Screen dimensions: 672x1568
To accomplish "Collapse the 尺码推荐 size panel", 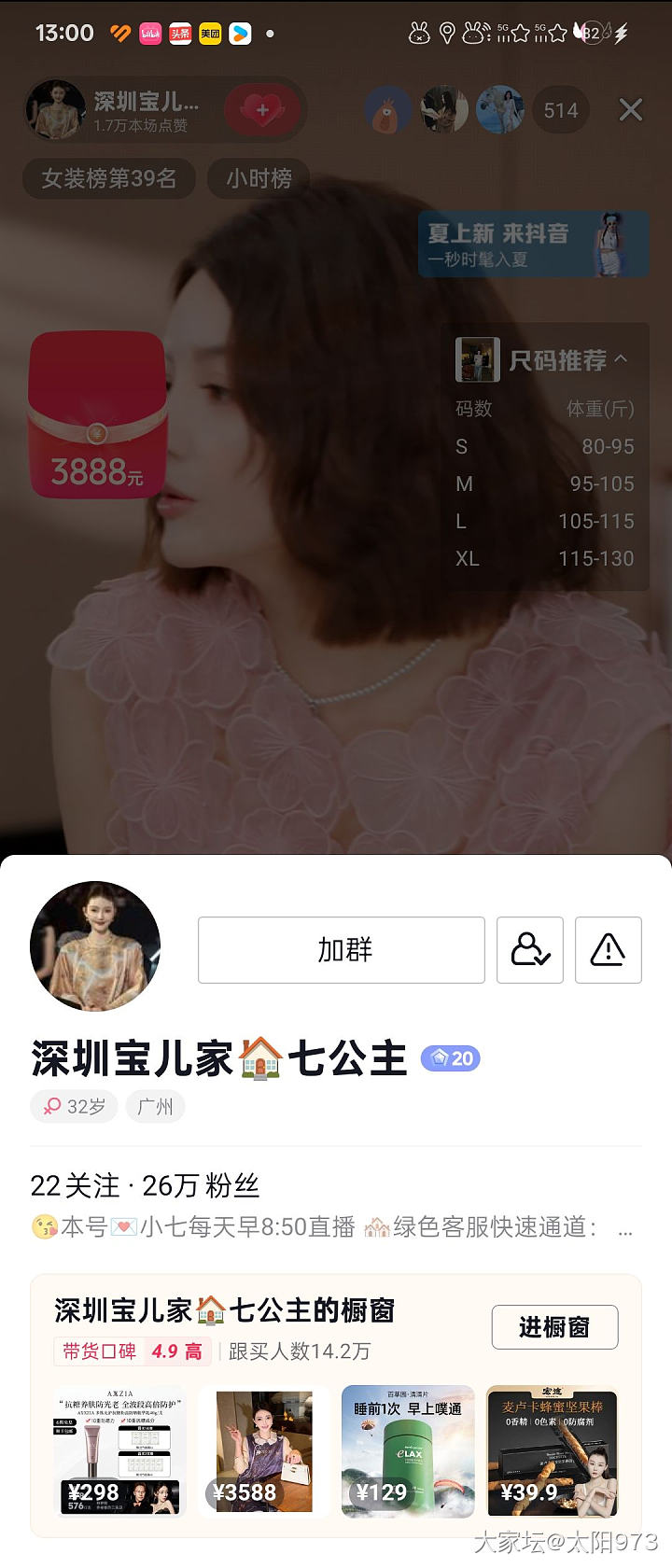I will pyautogui.click(x=621, y=359).
